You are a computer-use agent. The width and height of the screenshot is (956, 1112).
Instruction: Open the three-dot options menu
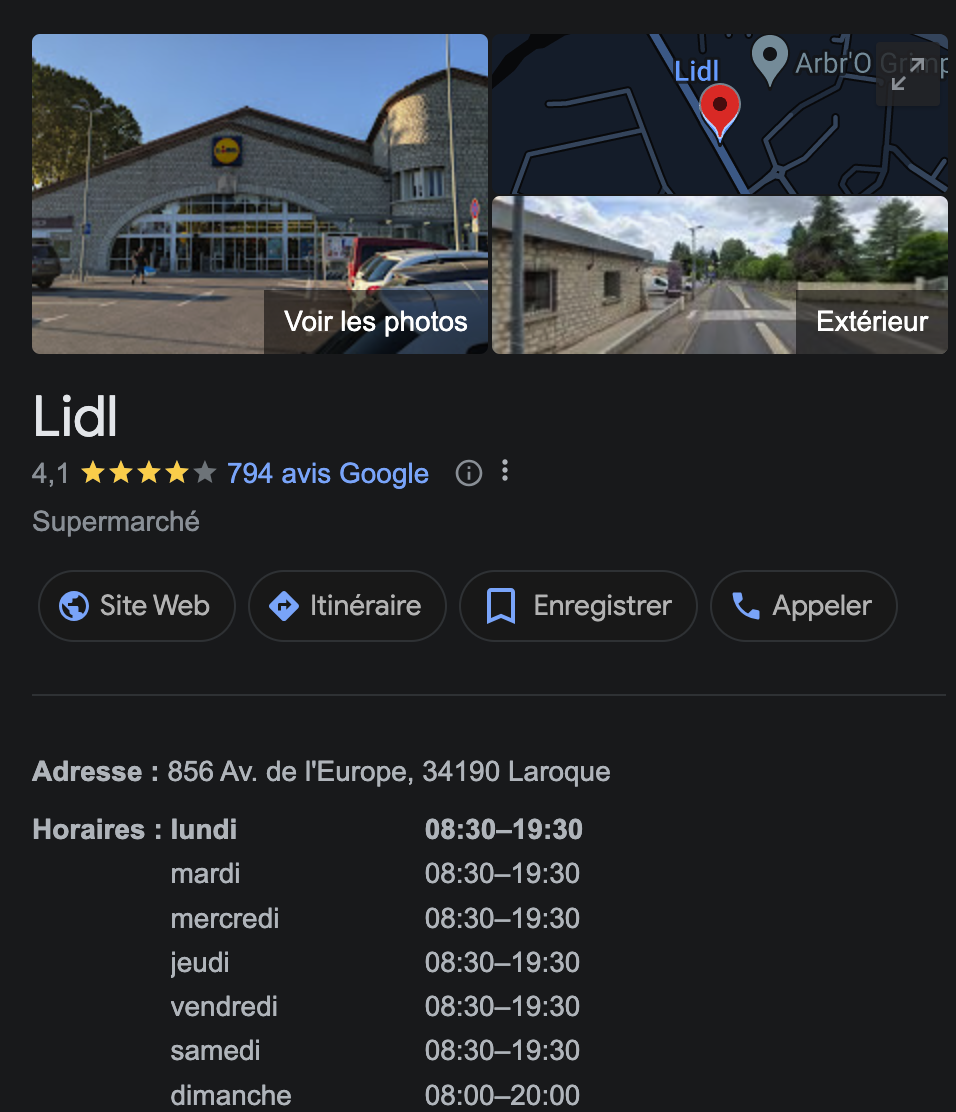point(505,471)
